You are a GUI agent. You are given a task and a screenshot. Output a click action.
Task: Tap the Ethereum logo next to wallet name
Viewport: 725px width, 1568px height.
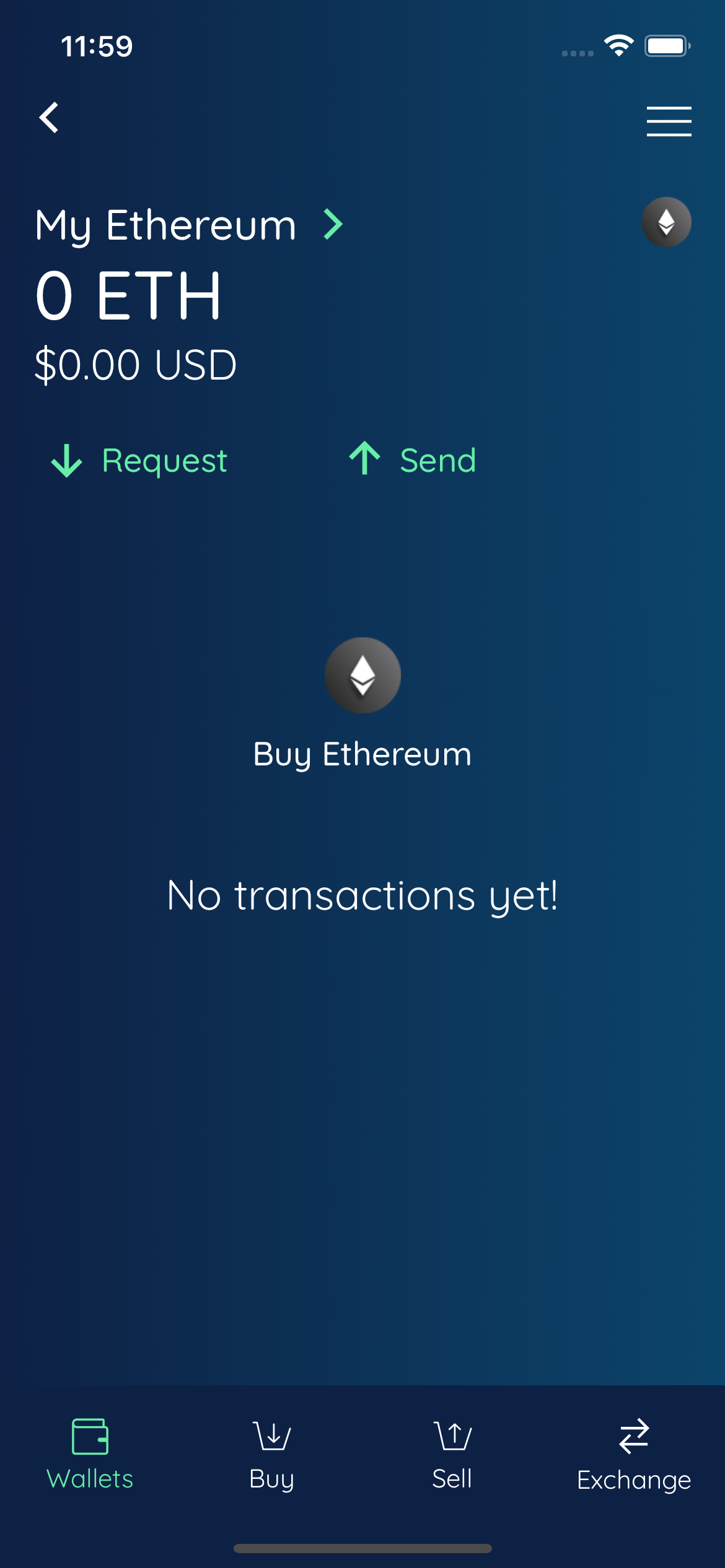coord(667,221)
